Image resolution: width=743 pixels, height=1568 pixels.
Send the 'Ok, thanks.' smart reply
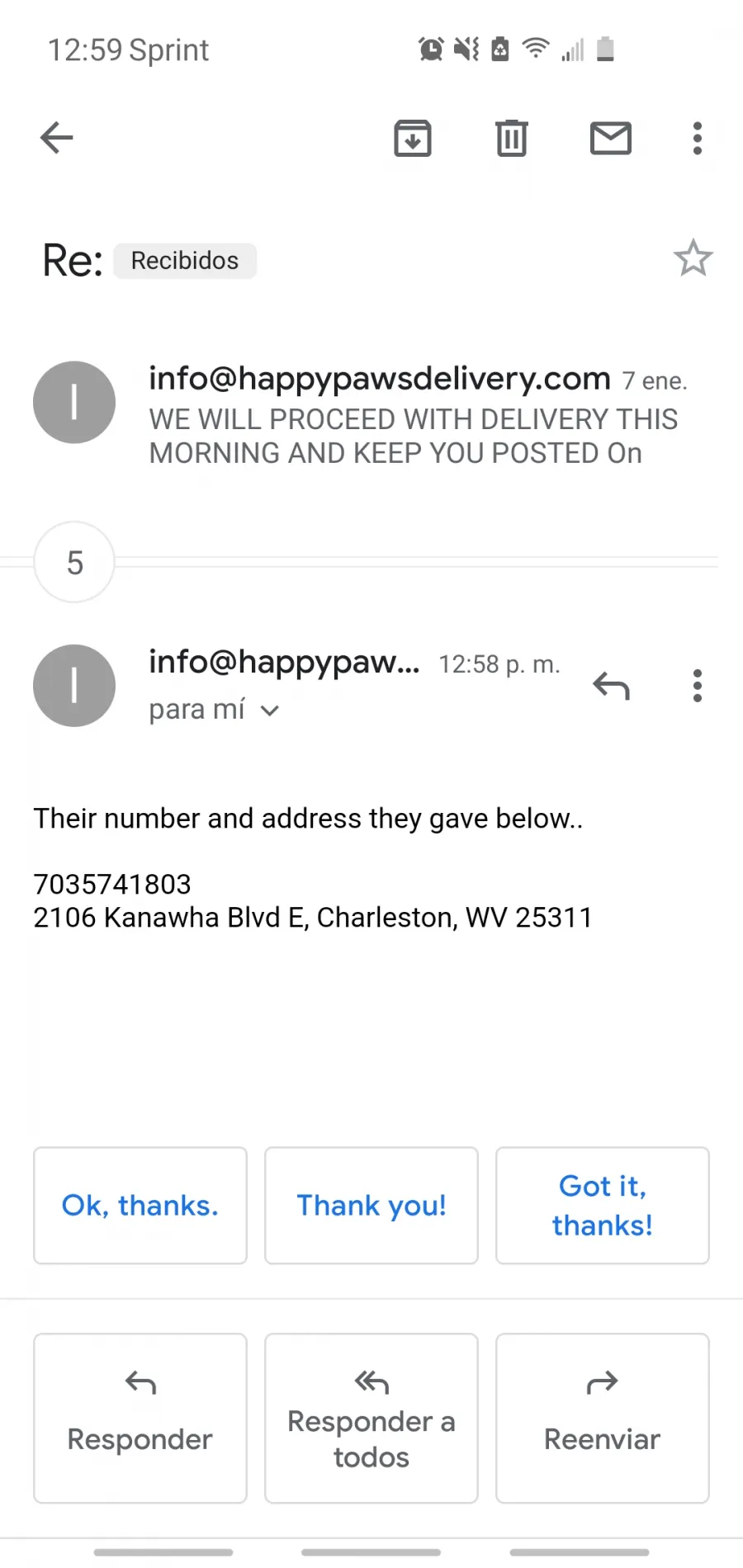point(140,1206)
